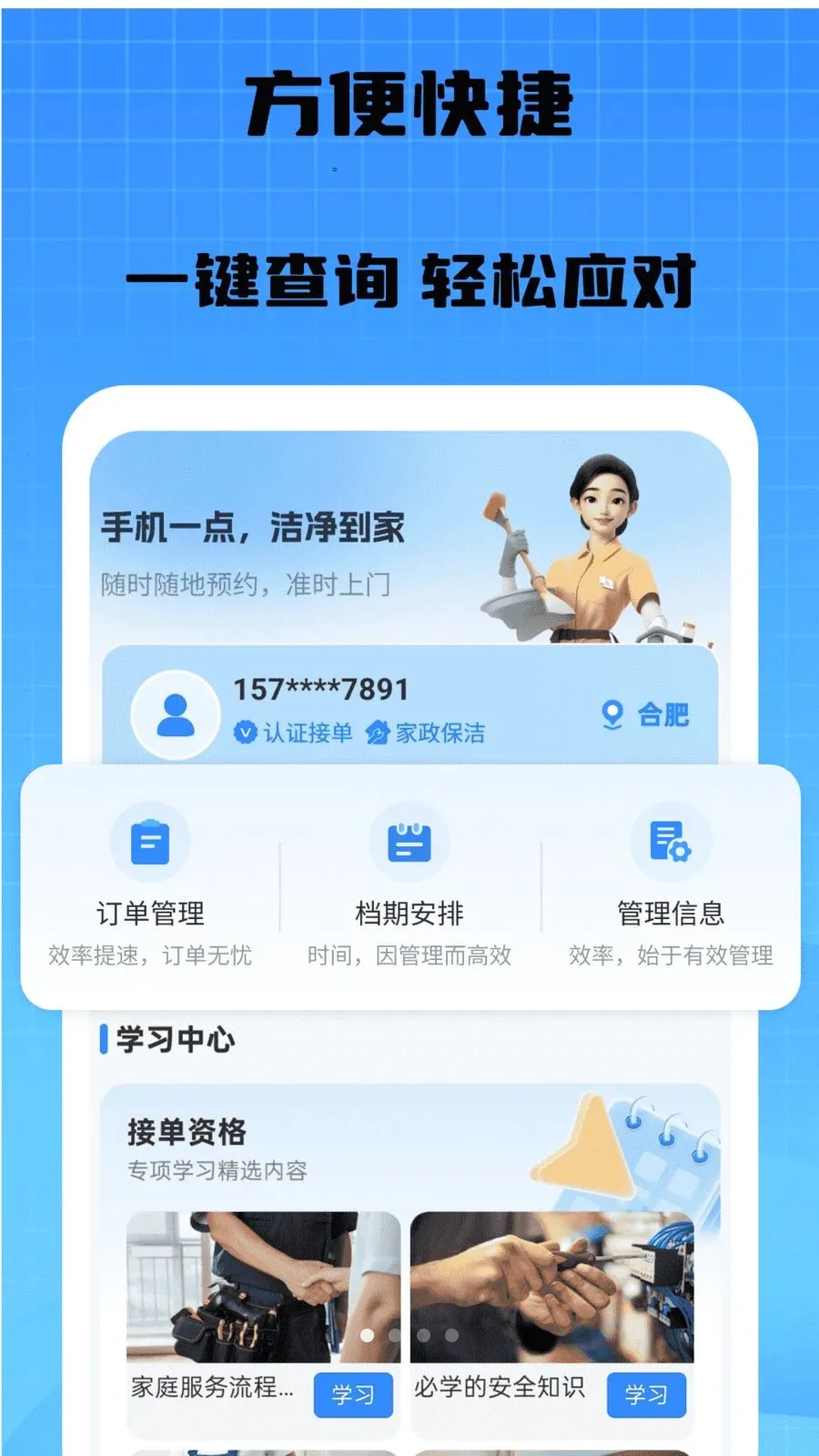Open the user profile avatar icon

(x=173, y=714)
